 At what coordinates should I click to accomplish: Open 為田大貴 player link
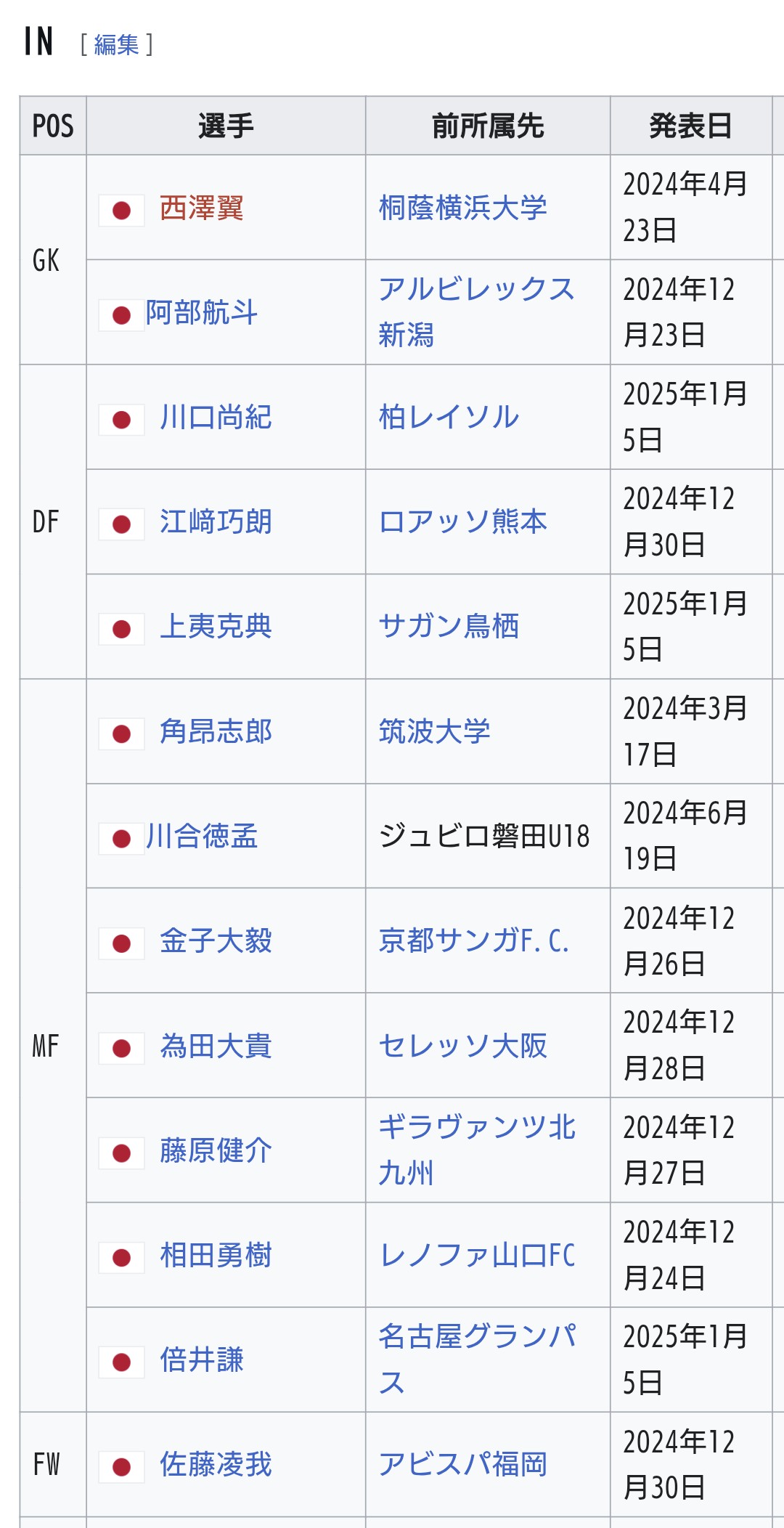[216, 1047]
